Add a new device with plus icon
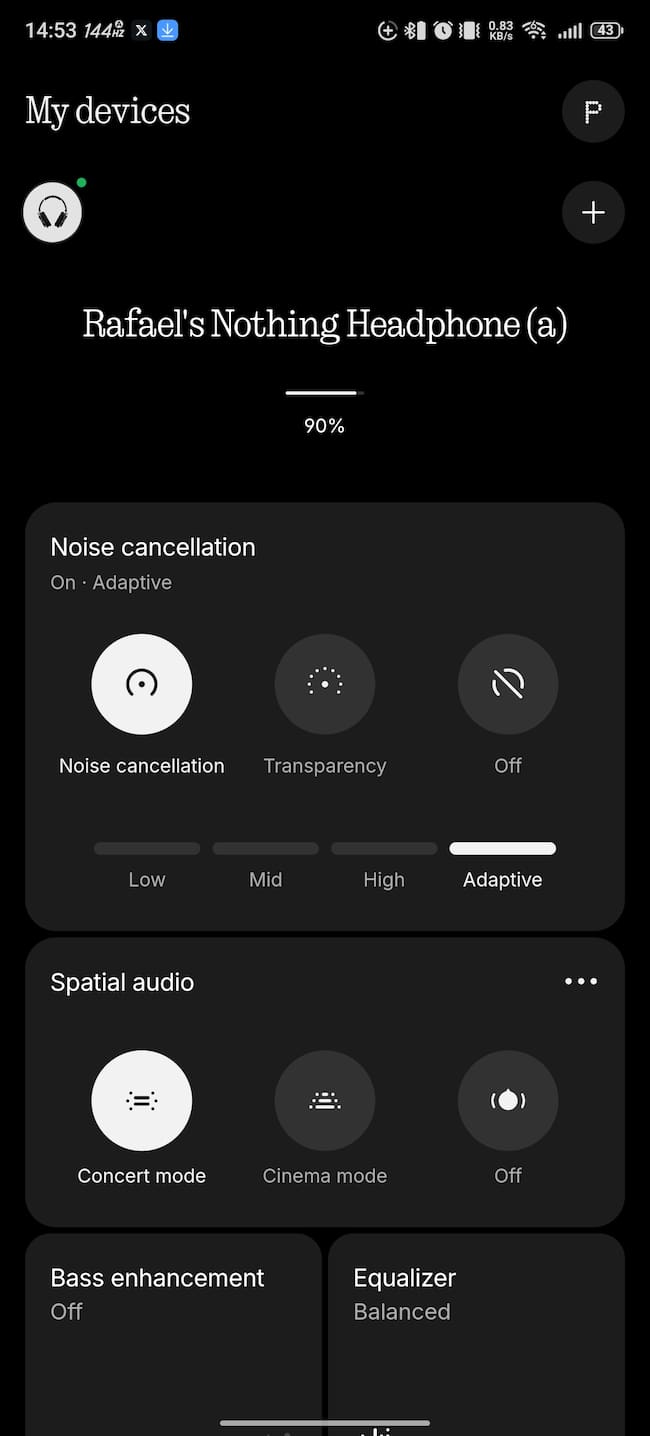This screenshot has width=650, height=1436. (x=593, y=212)
